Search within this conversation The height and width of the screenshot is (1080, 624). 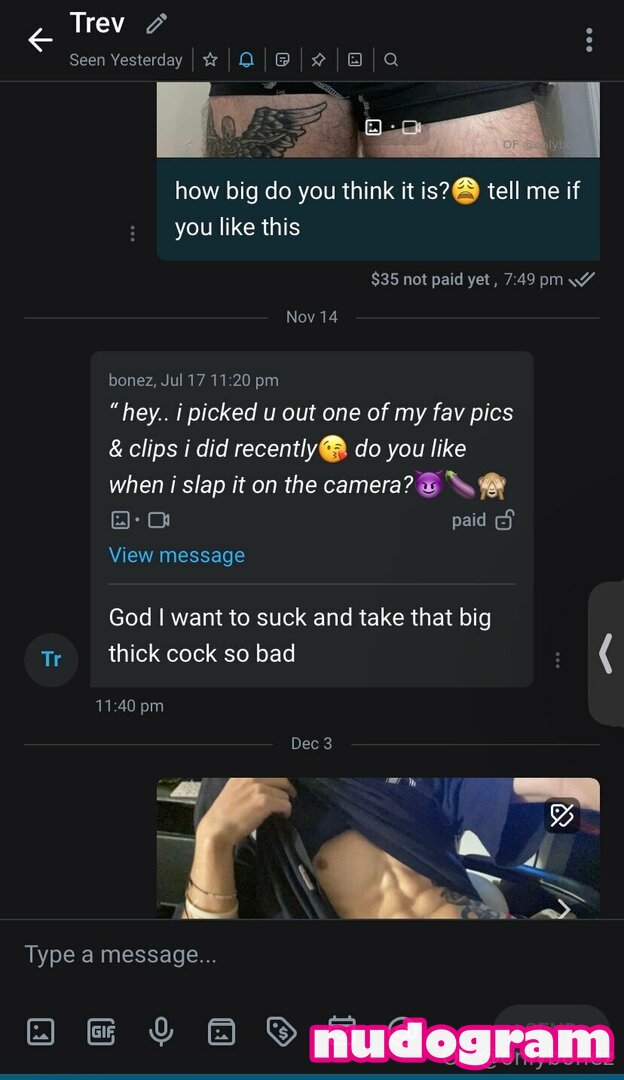pos(391,60)
